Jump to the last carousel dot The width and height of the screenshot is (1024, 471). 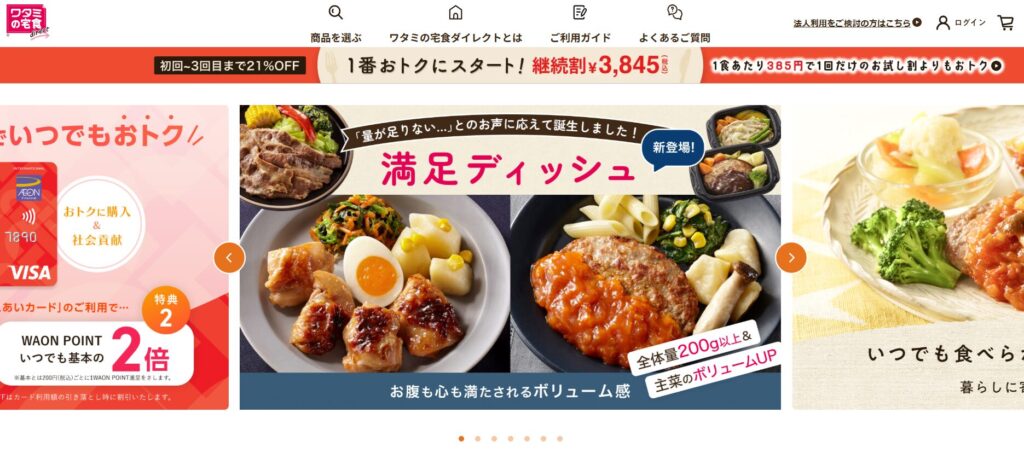click(560, 438)
